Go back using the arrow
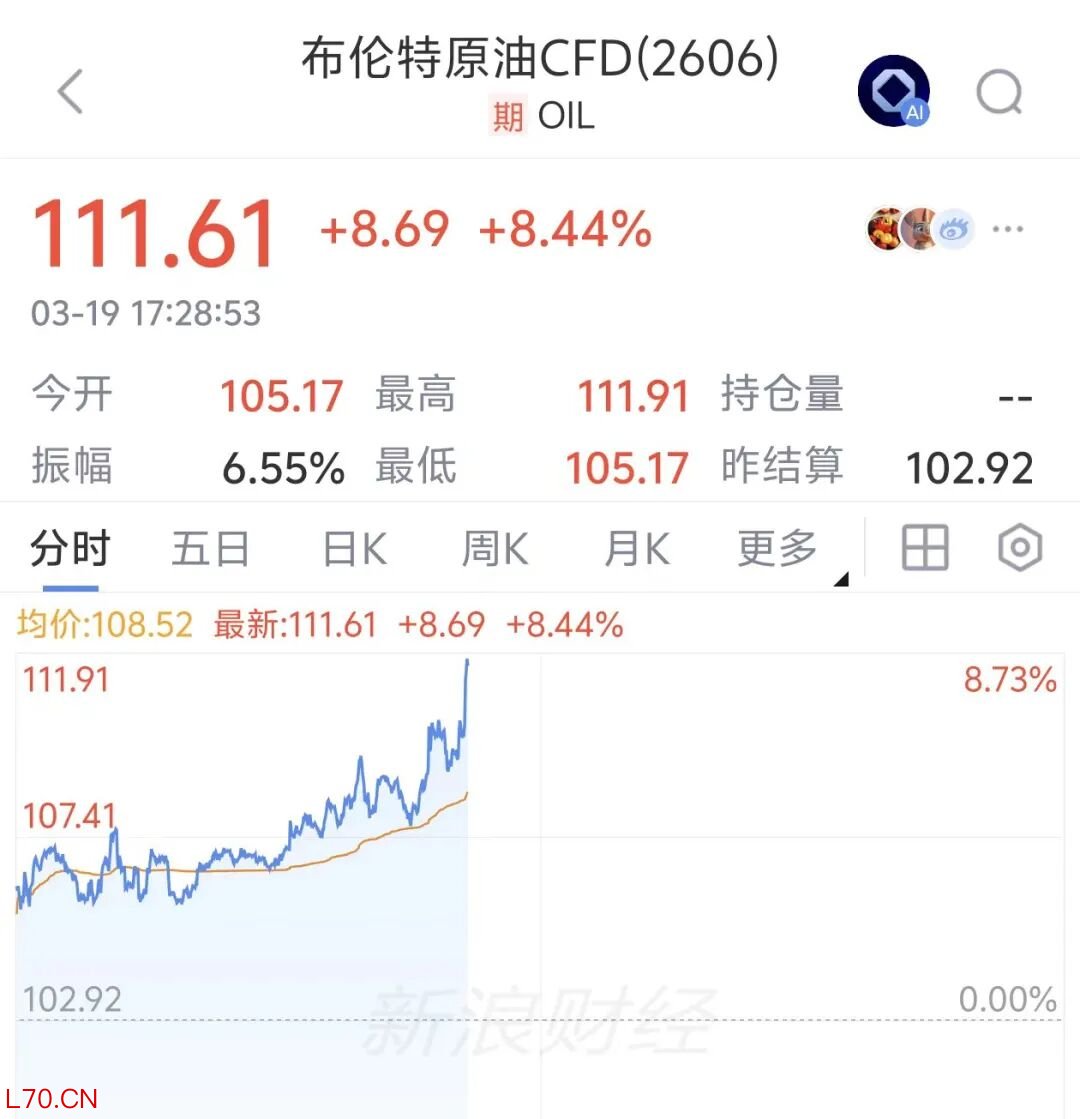 (x=70, y=92)
